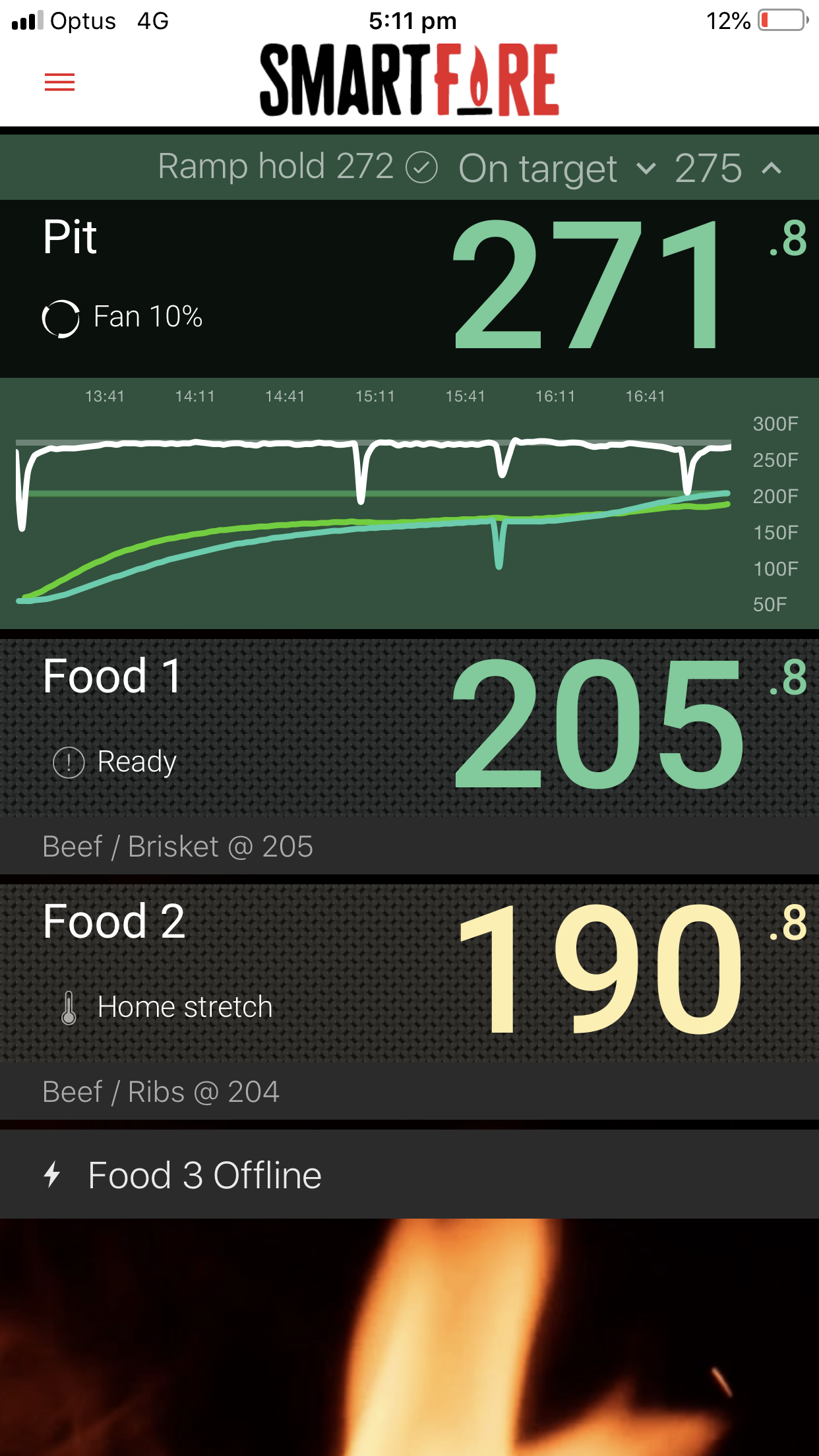Open the Food 2 probe card
Viewport: 819px width, 1456px height.
tap(409, 973)
